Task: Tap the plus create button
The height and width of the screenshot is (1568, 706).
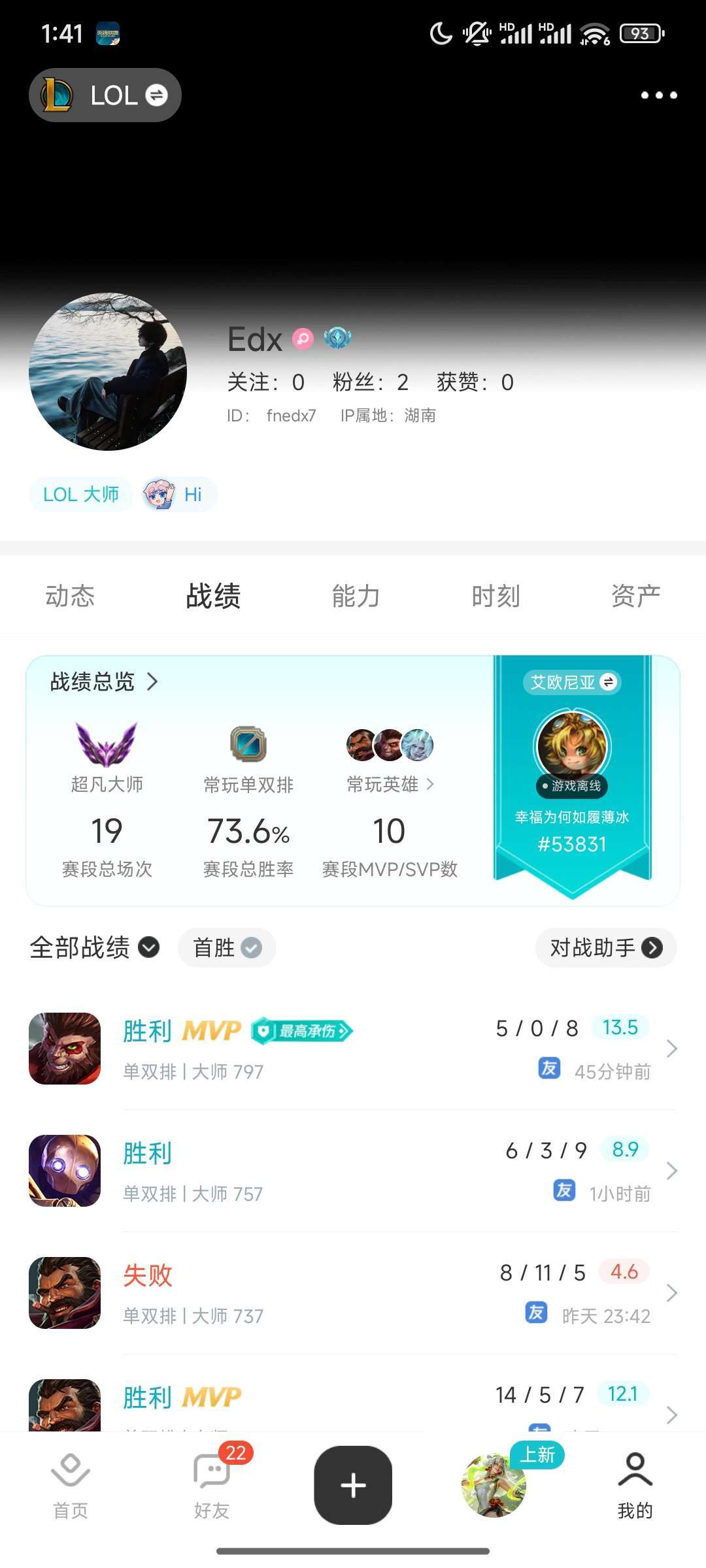Action: click(353, 1484)
